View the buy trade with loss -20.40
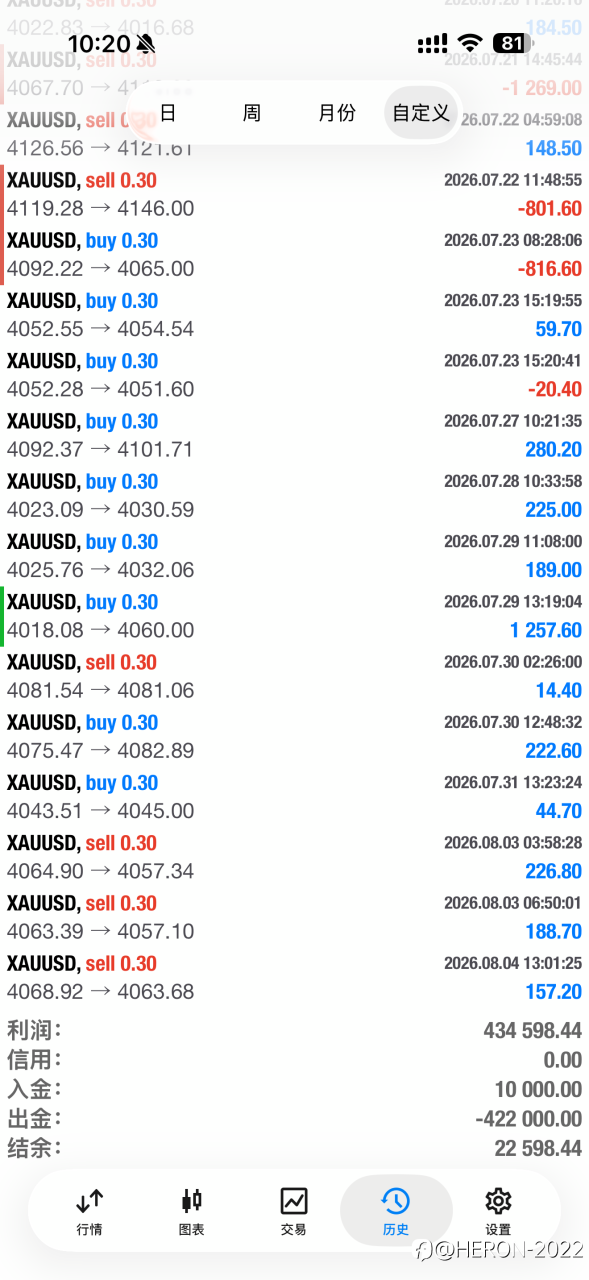Viewport: 589px width, 1280px height. click(x=294, y=375)
